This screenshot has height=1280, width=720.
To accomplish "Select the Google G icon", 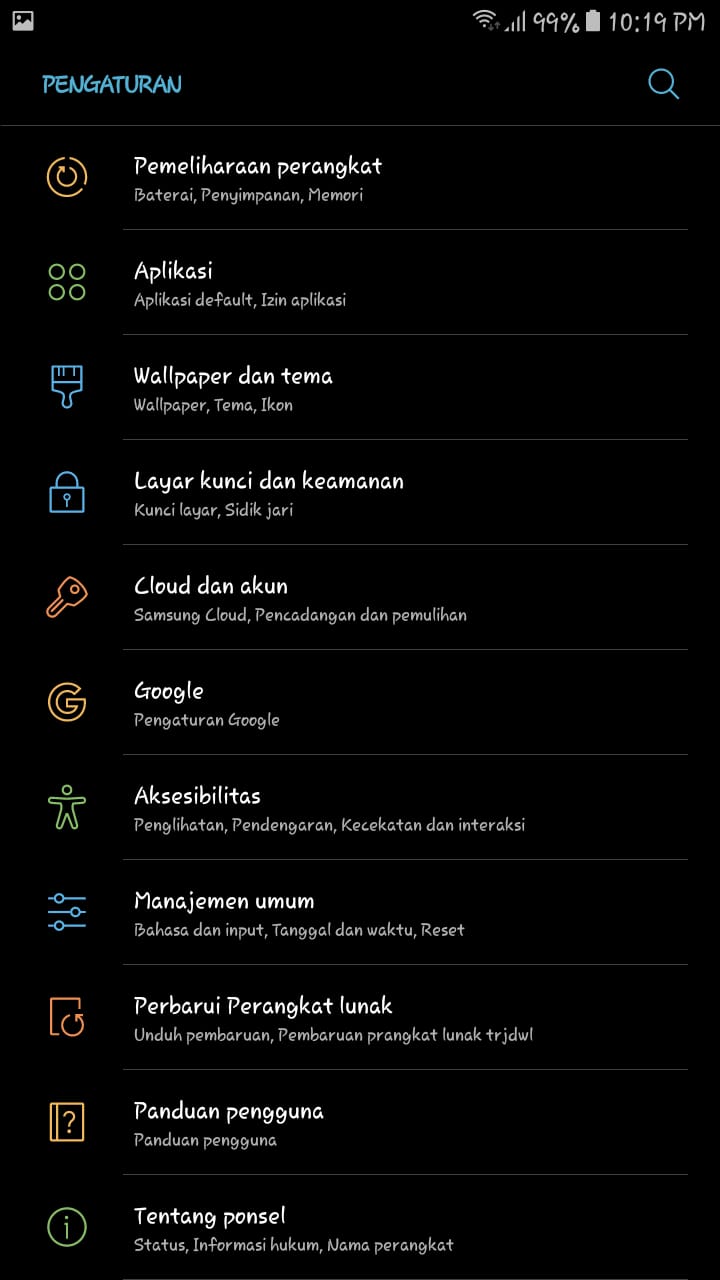I will pyautogui.click(x=66, y=702).
